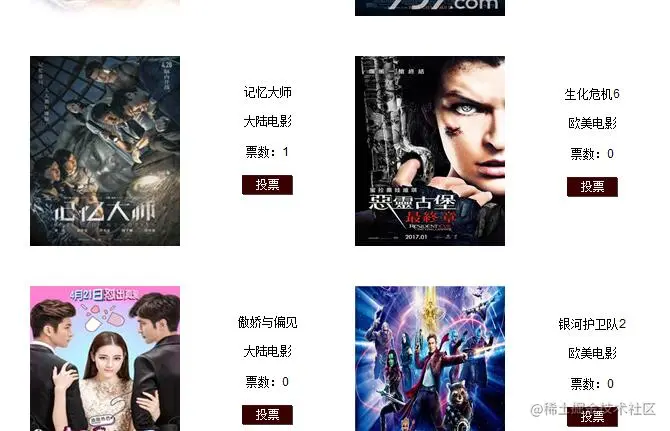Vote for 生化危机6

coord(592,187)
